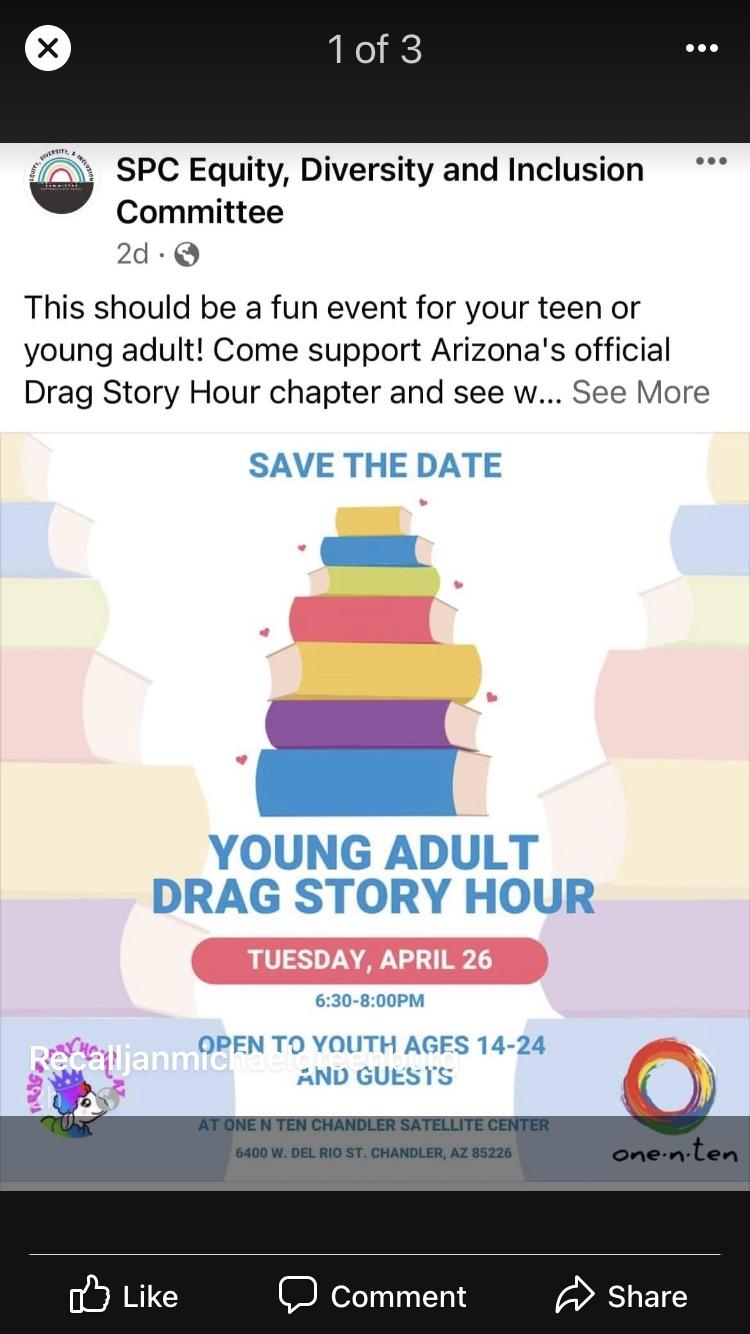This screenshot has height=1334, width=750.
Task: Tap the committee's profile picture
Action: point(62,182)
